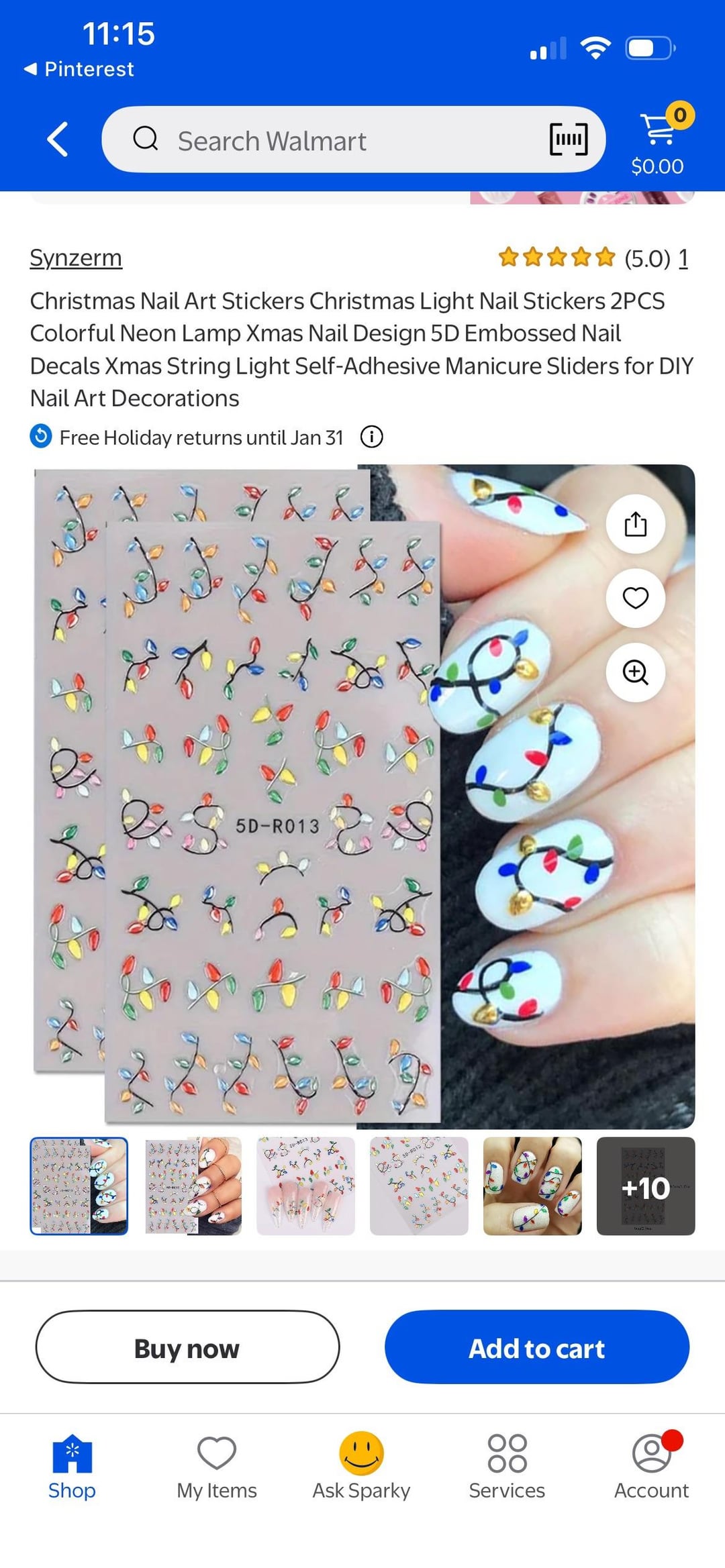The height and width of the screenshot is (1568, 725).
Task: Select the second product thumbnail
Action: tap(193, 1186)
